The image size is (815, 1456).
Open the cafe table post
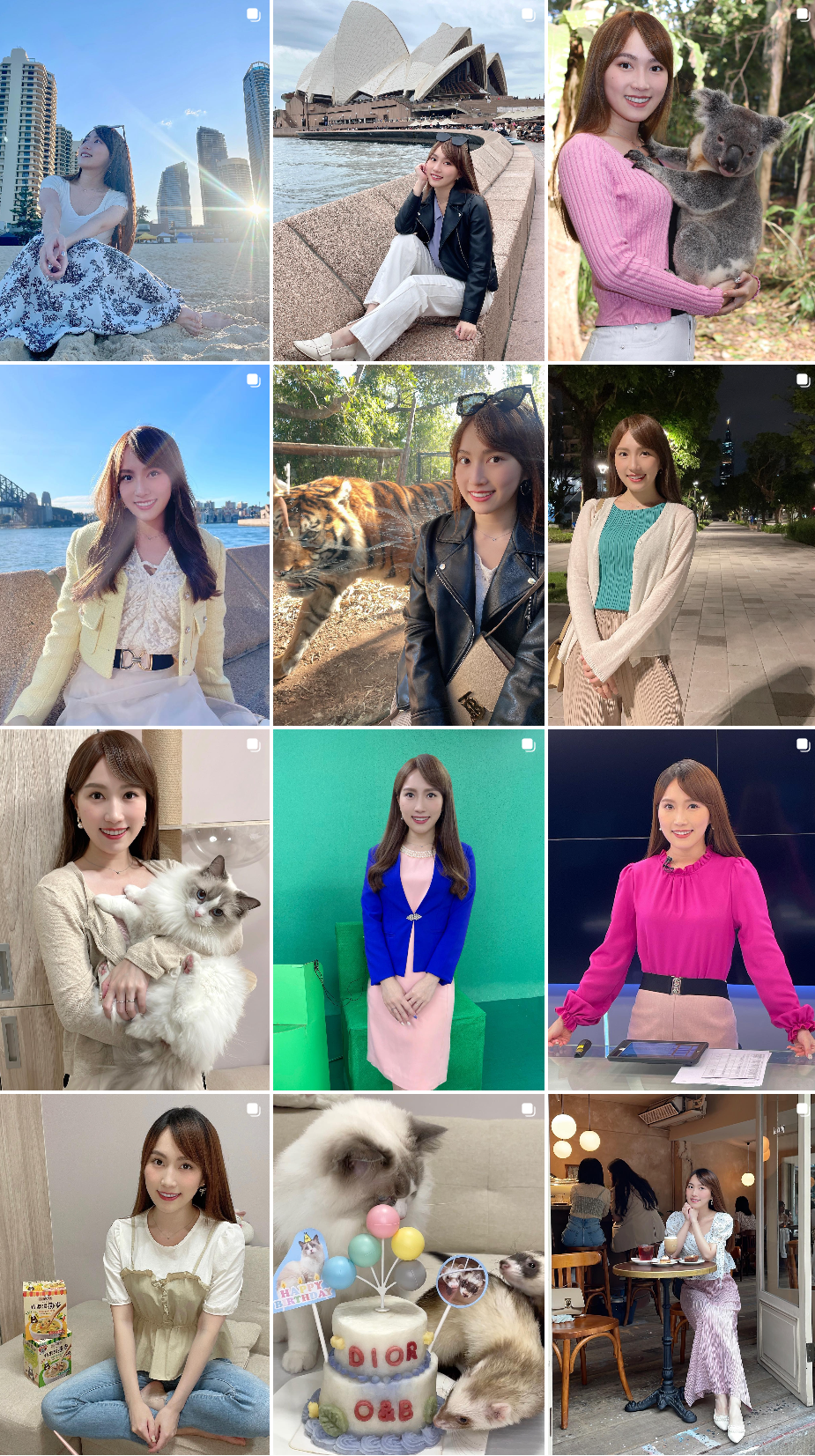(x=681, y=1274)
